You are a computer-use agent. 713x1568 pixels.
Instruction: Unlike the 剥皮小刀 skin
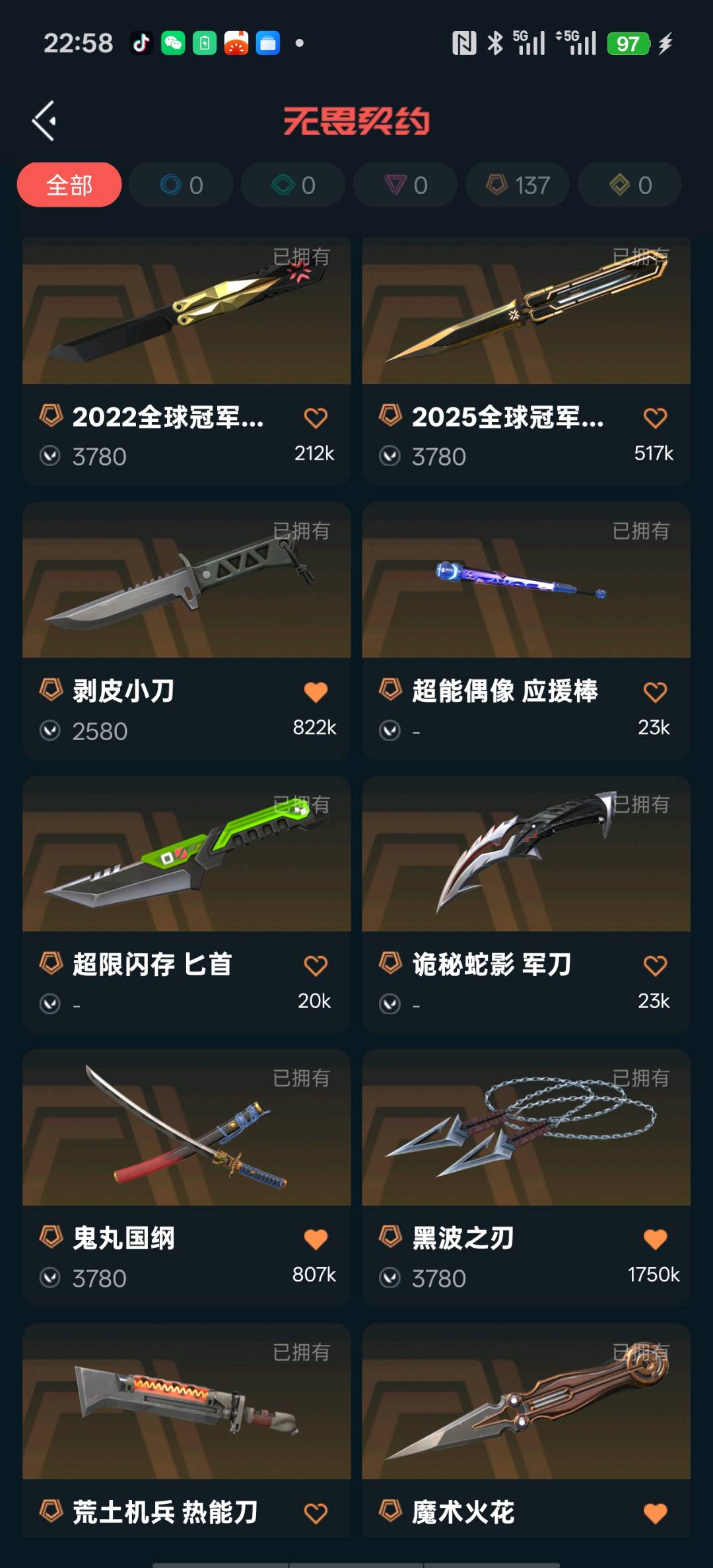[316, 692]
